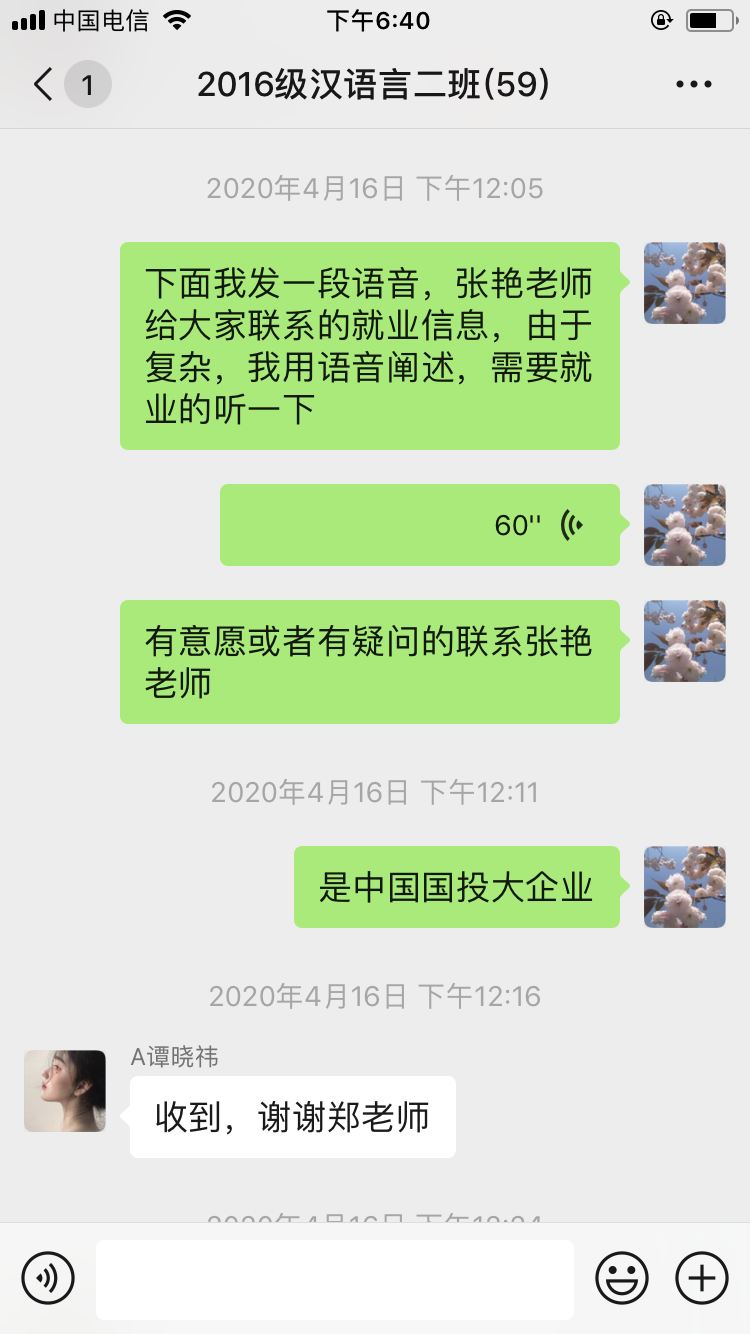Tap the message text field
This screenshot has height=1334, width=750.
(334, 1279)
